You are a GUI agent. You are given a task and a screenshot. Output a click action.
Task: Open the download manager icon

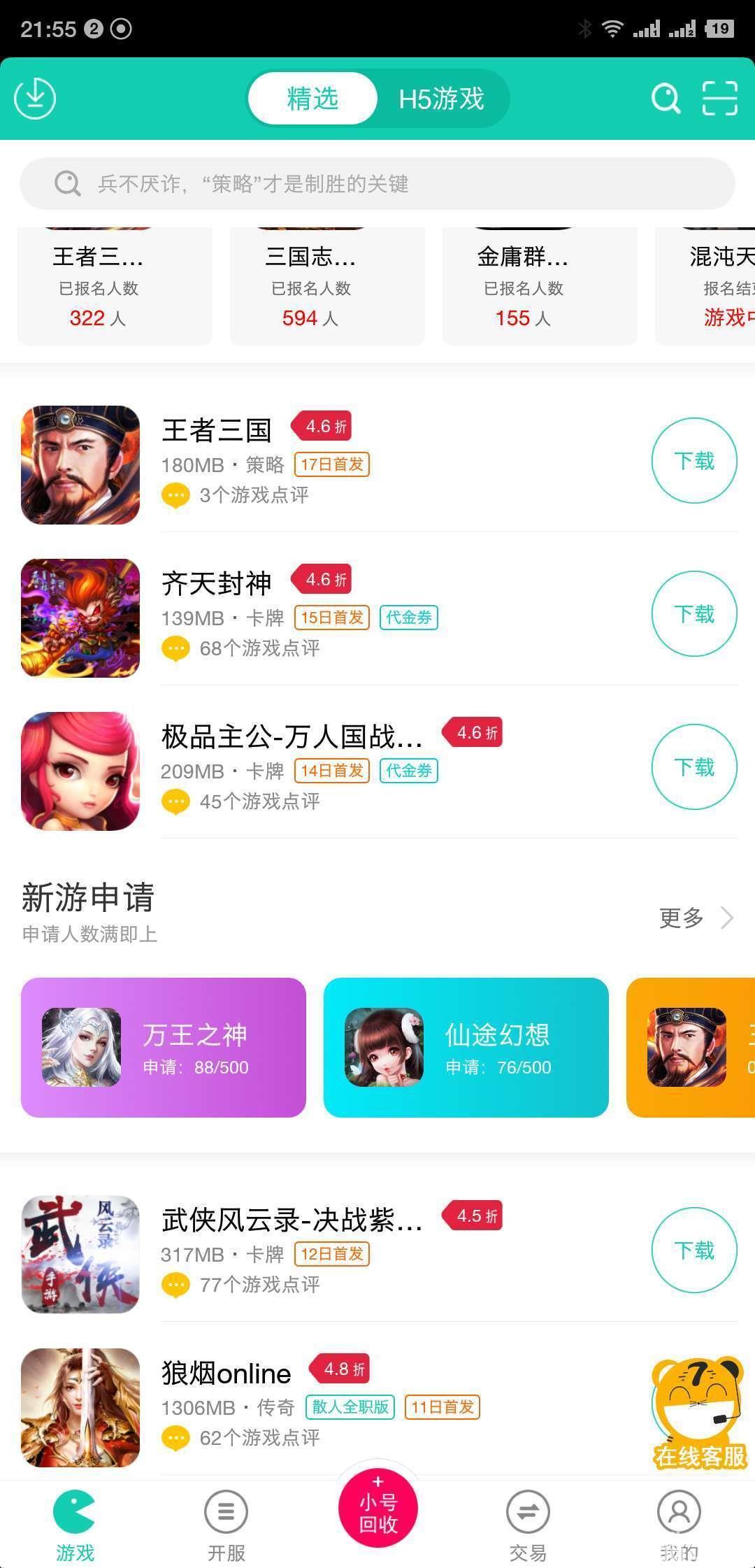pyautogui.click(x=35, y=98)
